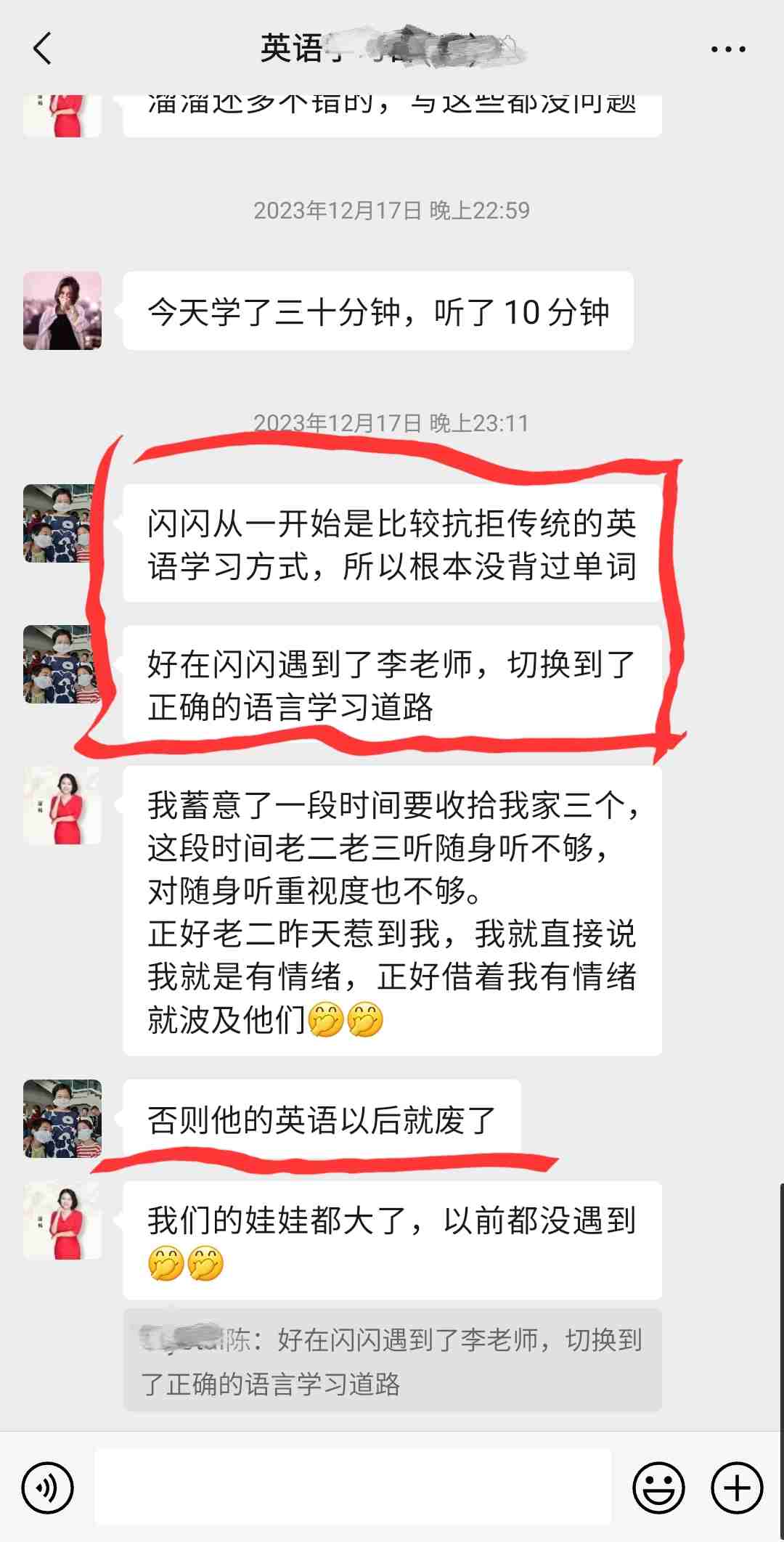Tap avatar beside '今天学了三十分钟' message
The height and width of the screenshot is (1542, 784).
(62, 311)
